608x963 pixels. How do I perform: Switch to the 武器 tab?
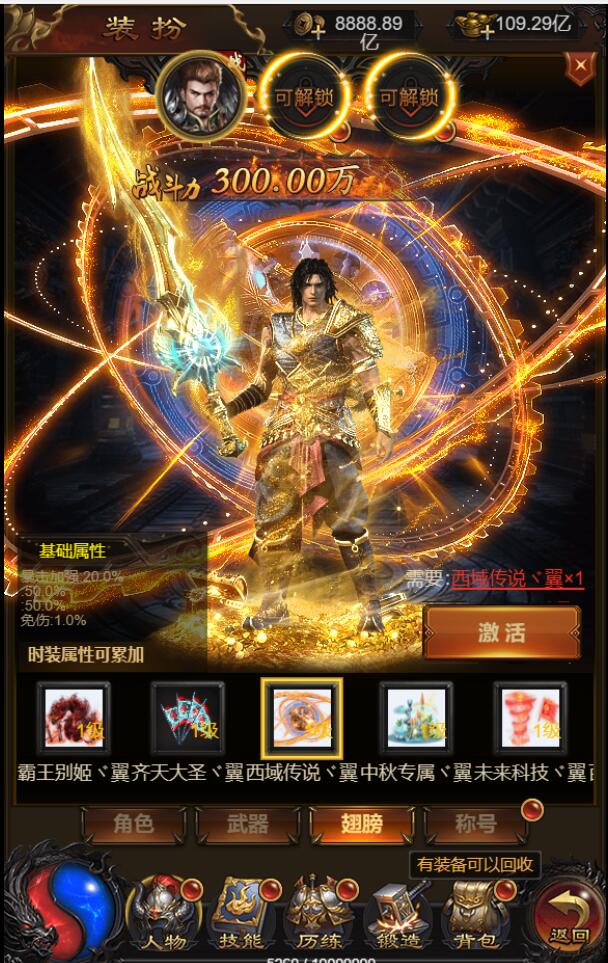247,825
